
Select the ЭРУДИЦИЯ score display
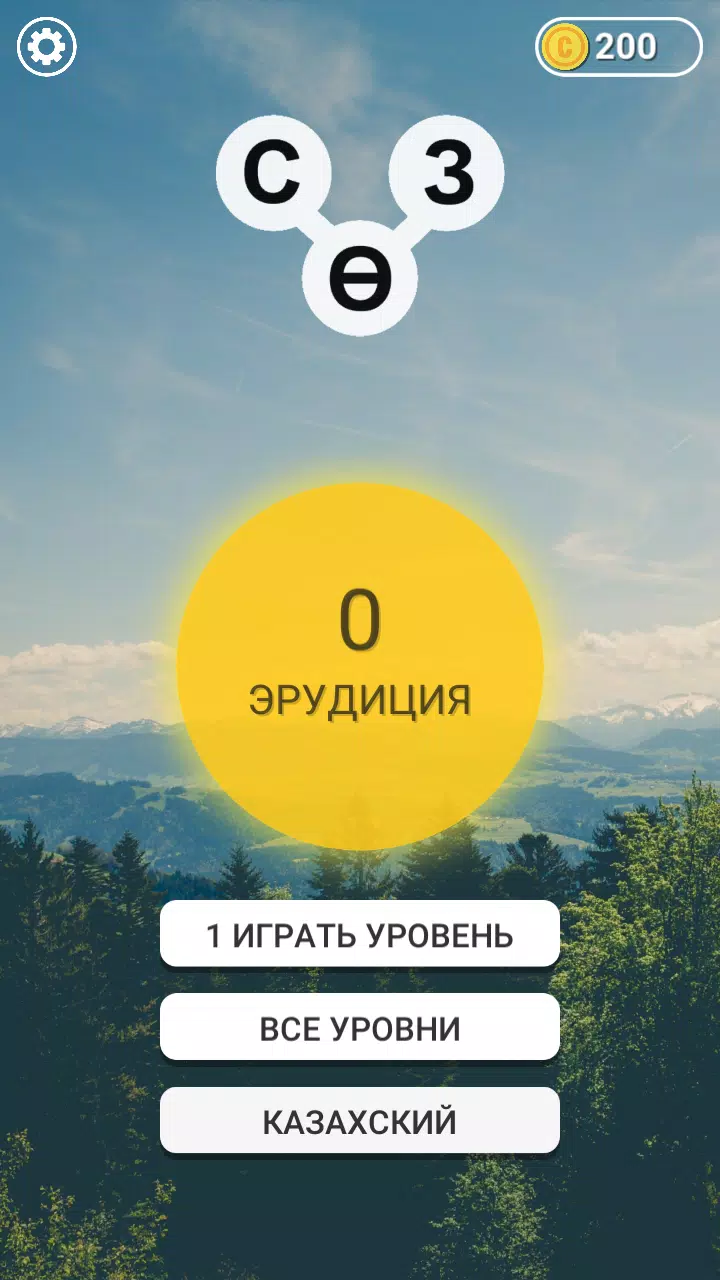pos(360,698)
